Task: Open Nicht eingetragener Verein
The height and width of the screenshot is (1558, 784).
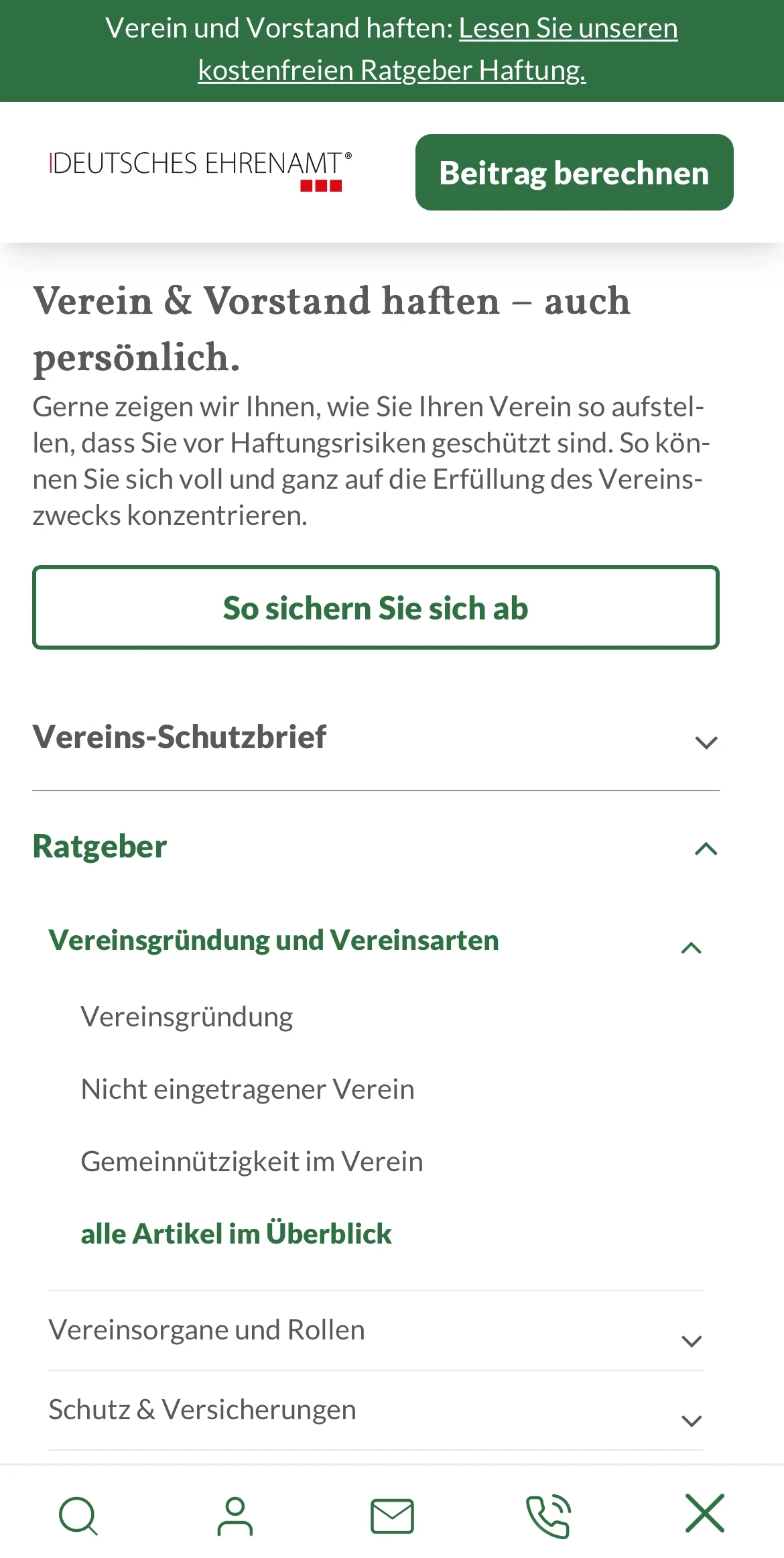Action: coord(247,1089)
